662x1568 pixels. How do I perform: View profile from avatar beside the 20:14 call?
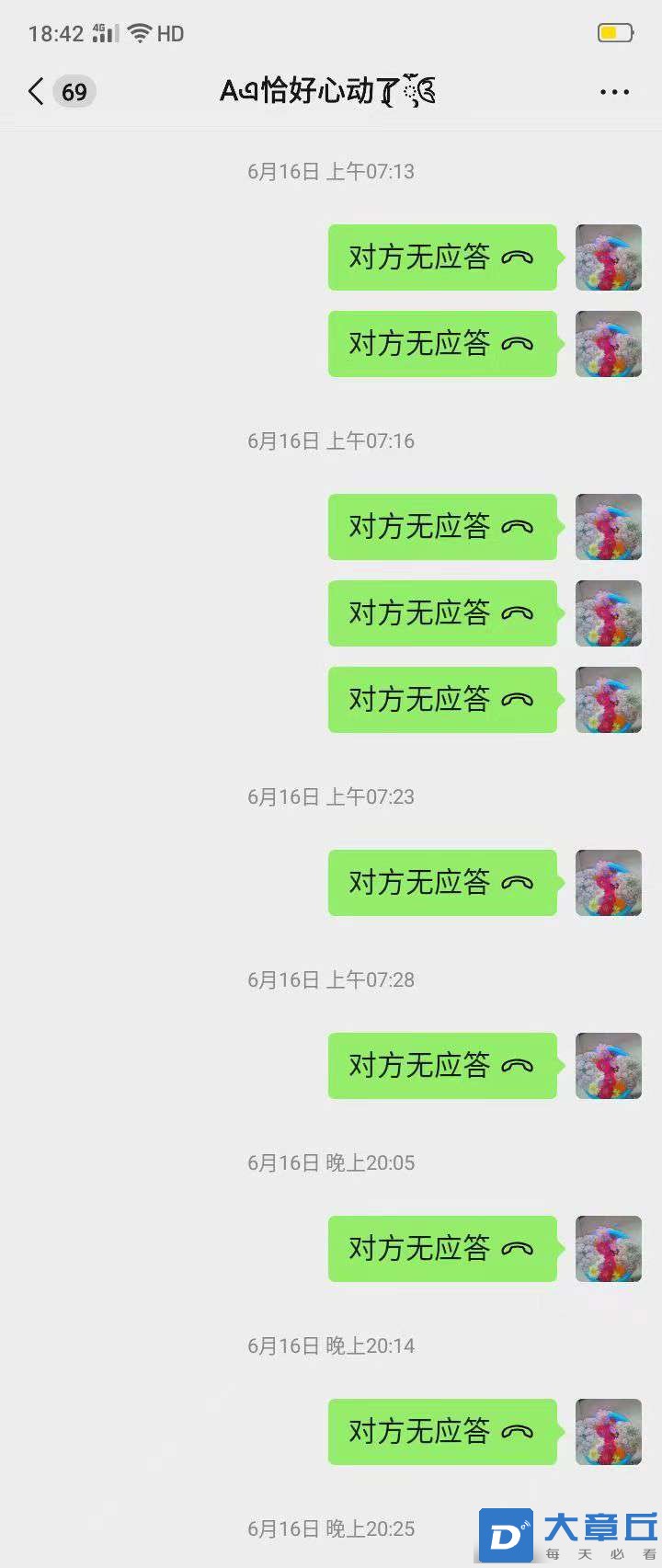(608, 1432)
